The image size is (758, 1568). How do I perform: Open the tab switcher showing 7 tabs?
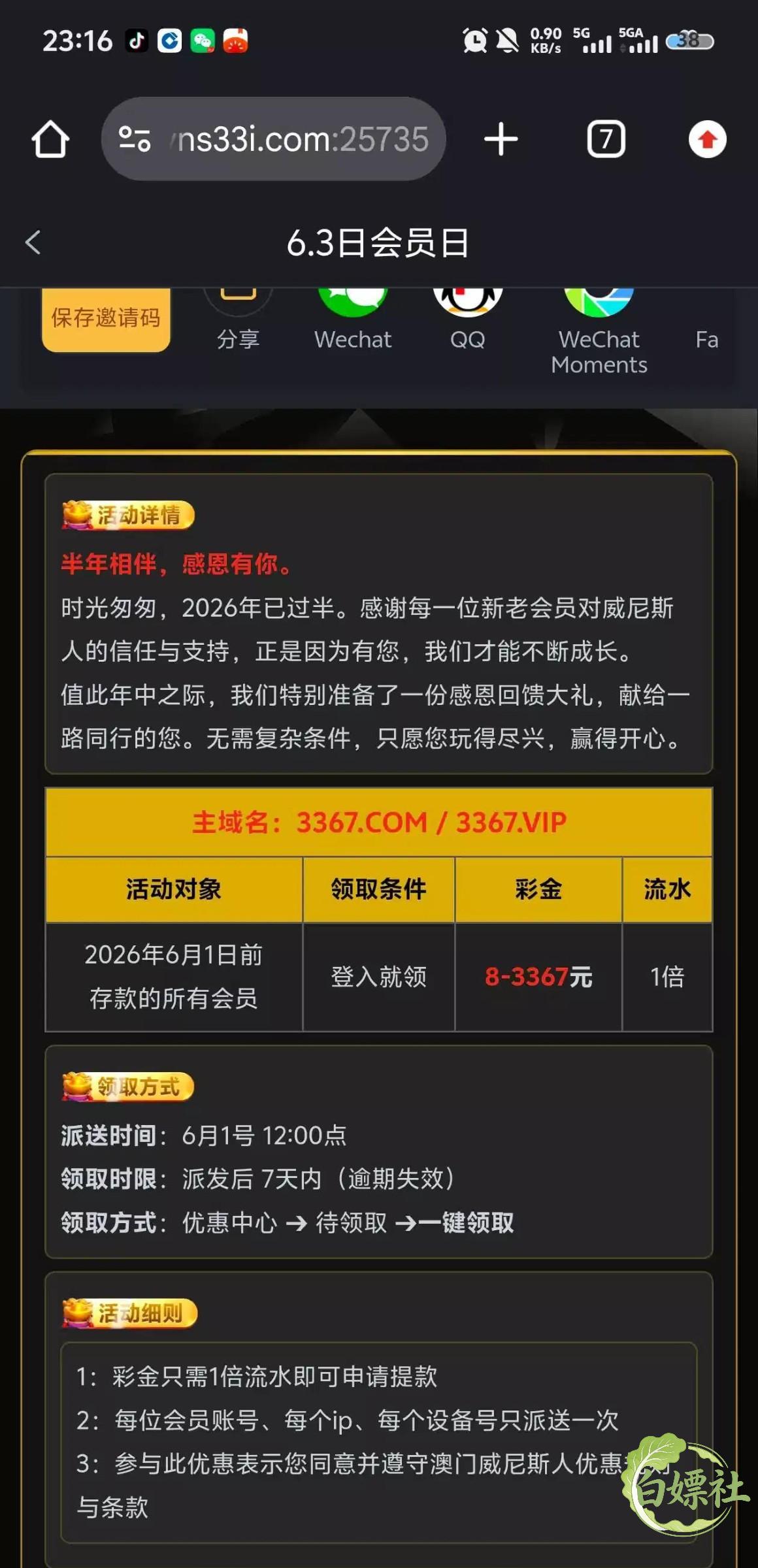(606, 139)
